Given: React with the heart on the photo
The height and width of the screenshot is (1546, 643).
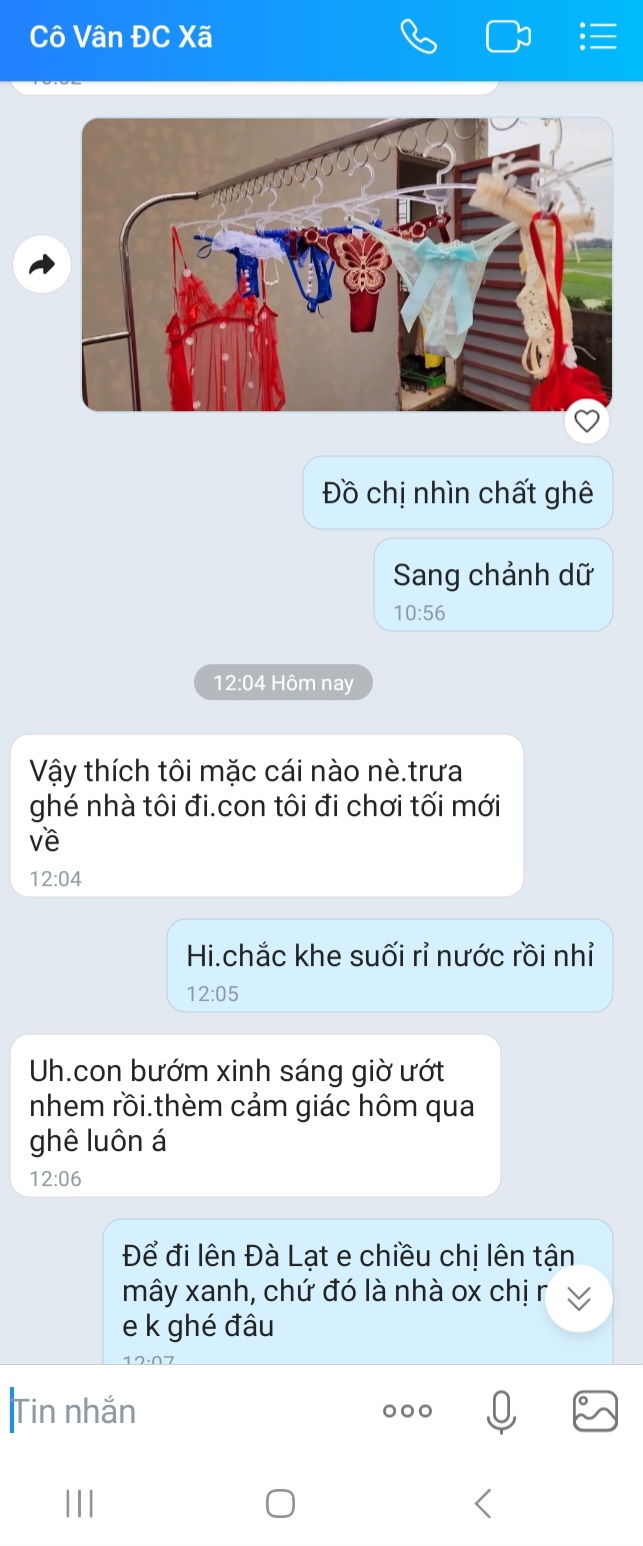Looking at the screenshot, I should (587, 422).
